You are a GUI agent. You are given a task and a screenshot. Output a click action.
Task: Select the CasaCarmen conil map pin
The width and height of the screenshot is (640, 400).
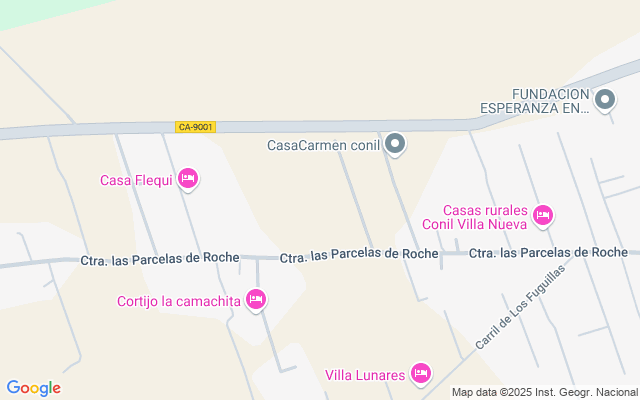tap(396, 145)
